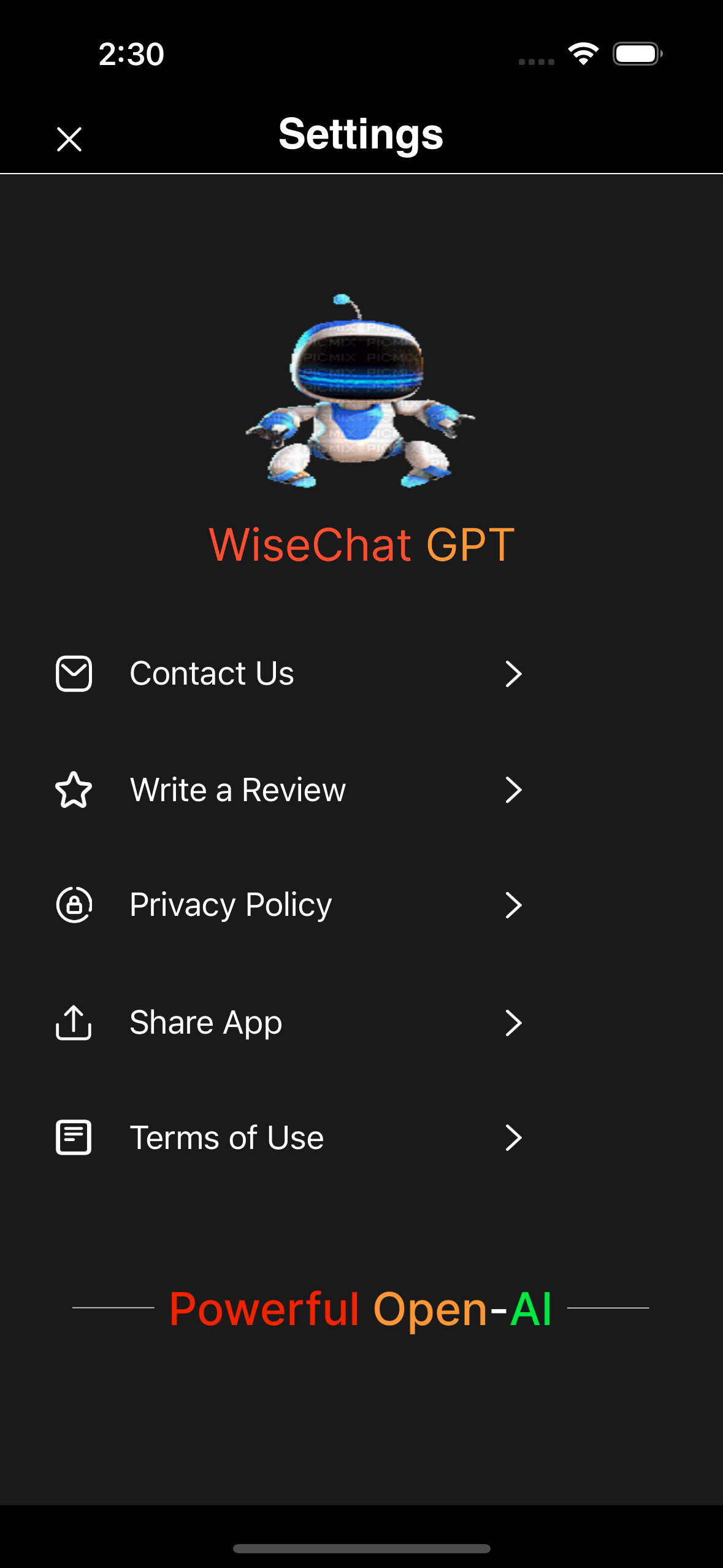
Task: Open Contact Us
Action: click(289, 674)
